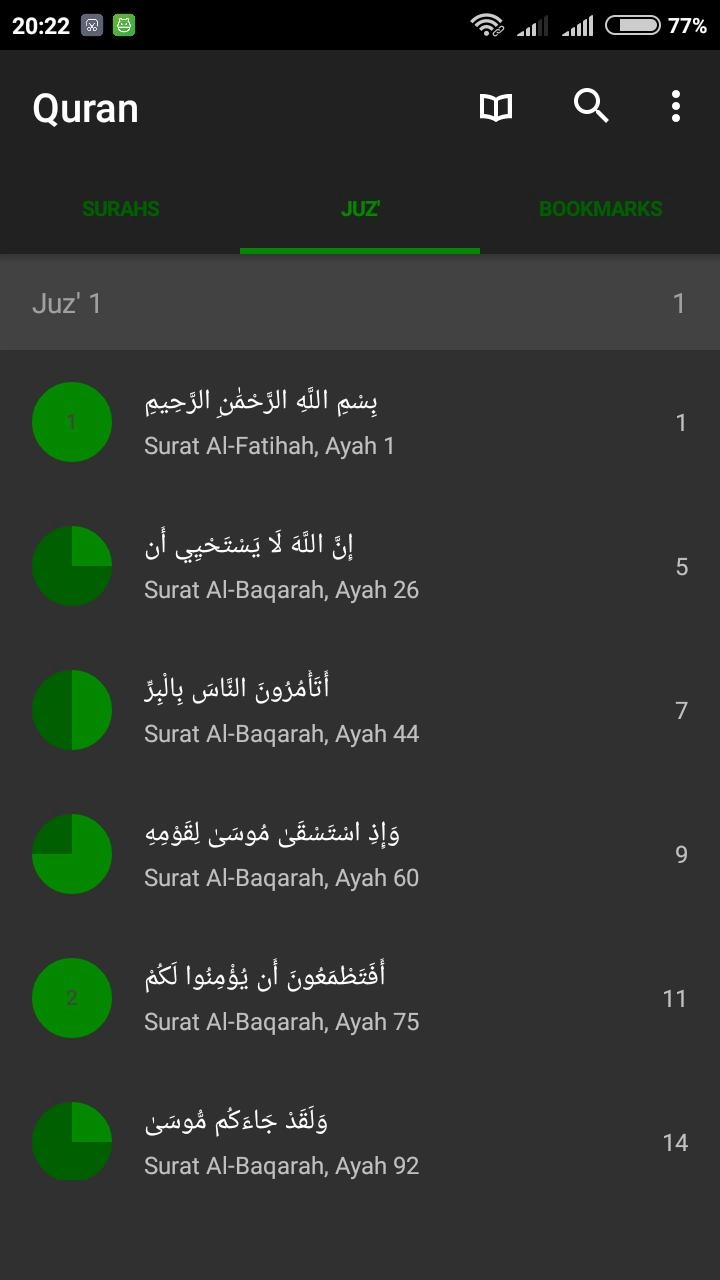Open the overflow menu
This screenshot has height=1280, width=720.
tap(676, 107)
